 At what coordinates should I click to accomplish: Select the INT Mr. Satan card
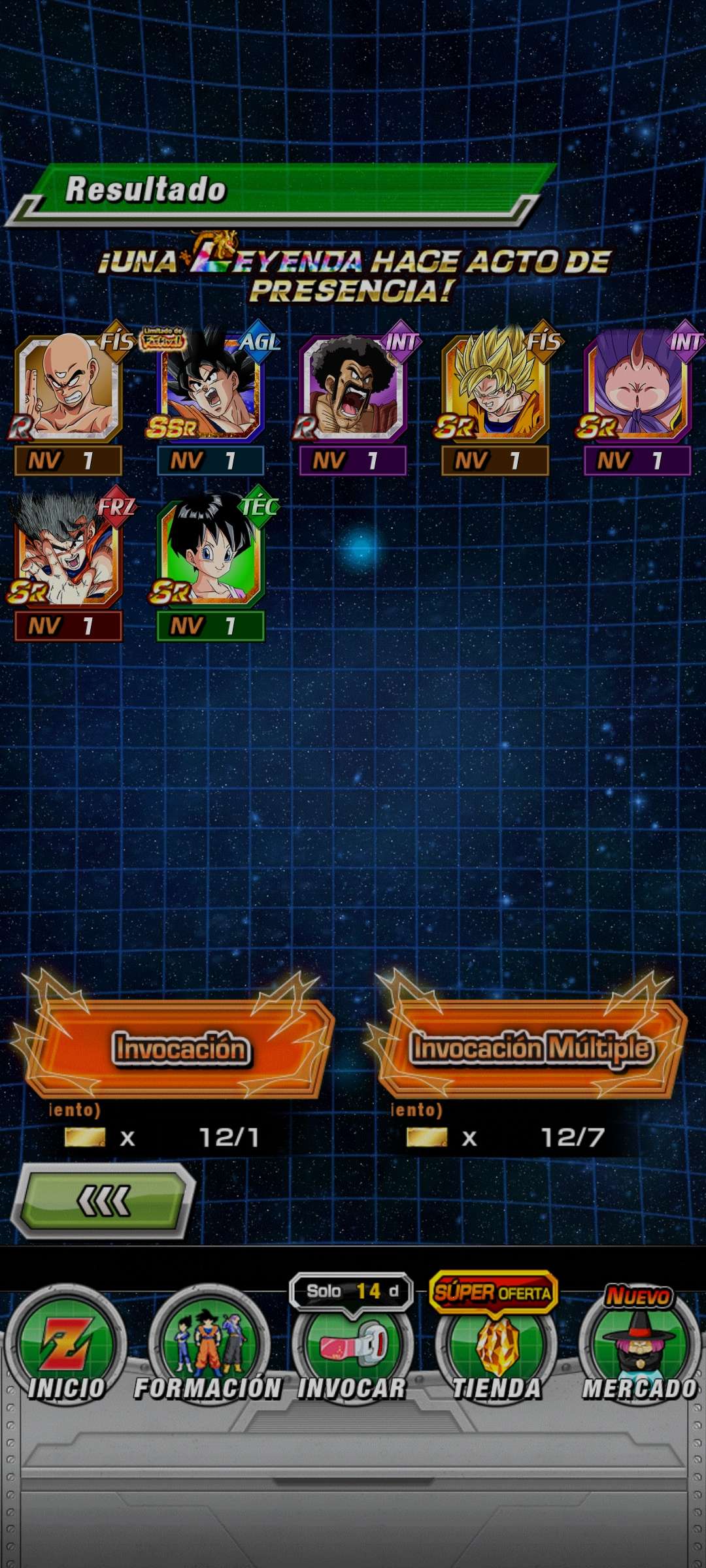(353, 399)
